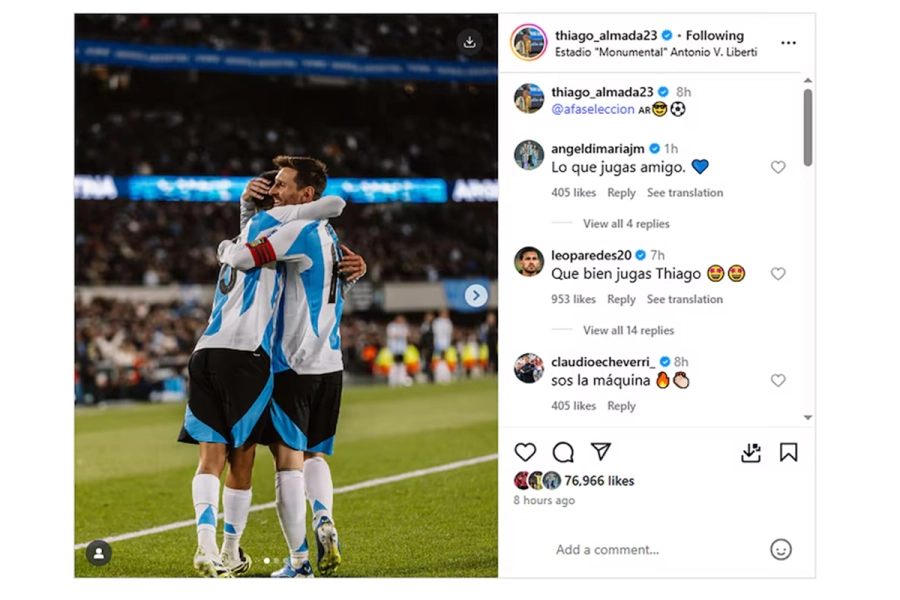View all 4 replies
The height and width of the screenshot is (600, 900).
pyautogui.click(x=626, y=224)
